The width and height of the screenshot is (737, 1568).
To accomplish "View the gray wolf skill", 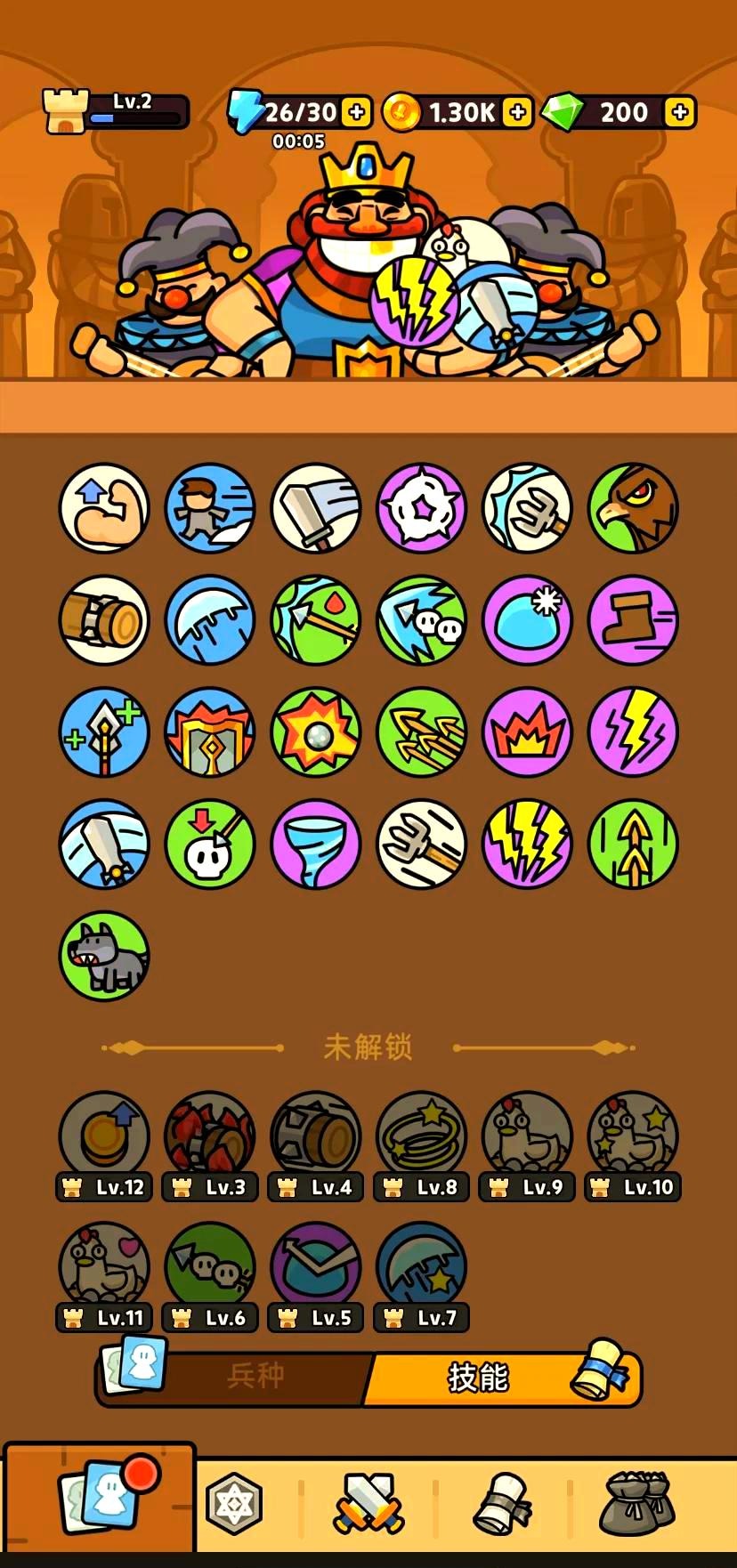I will pos(104,956).
